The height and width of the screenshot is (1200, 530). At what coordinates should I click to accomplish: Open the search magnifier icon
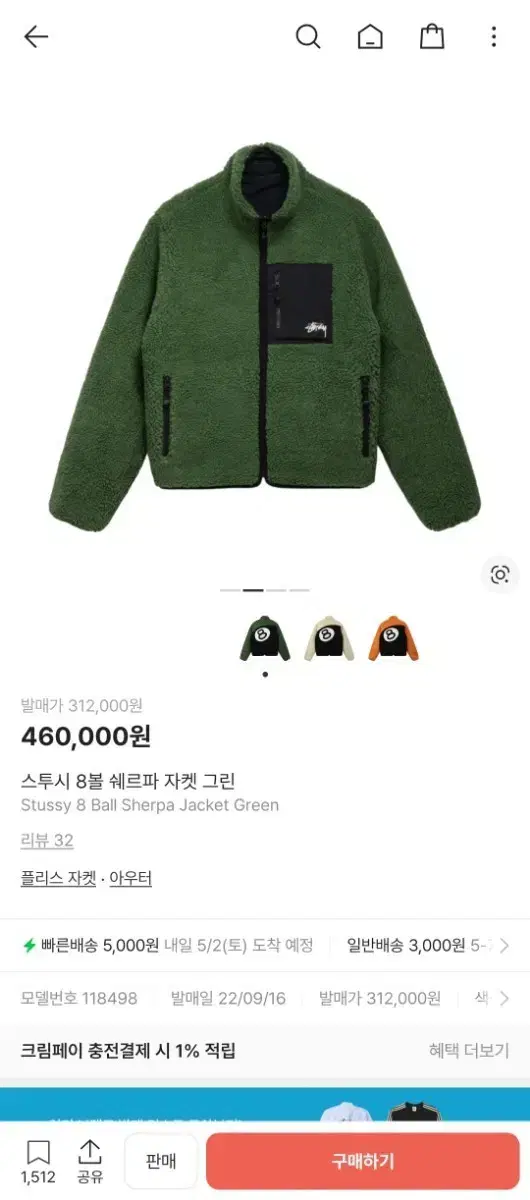308,38
